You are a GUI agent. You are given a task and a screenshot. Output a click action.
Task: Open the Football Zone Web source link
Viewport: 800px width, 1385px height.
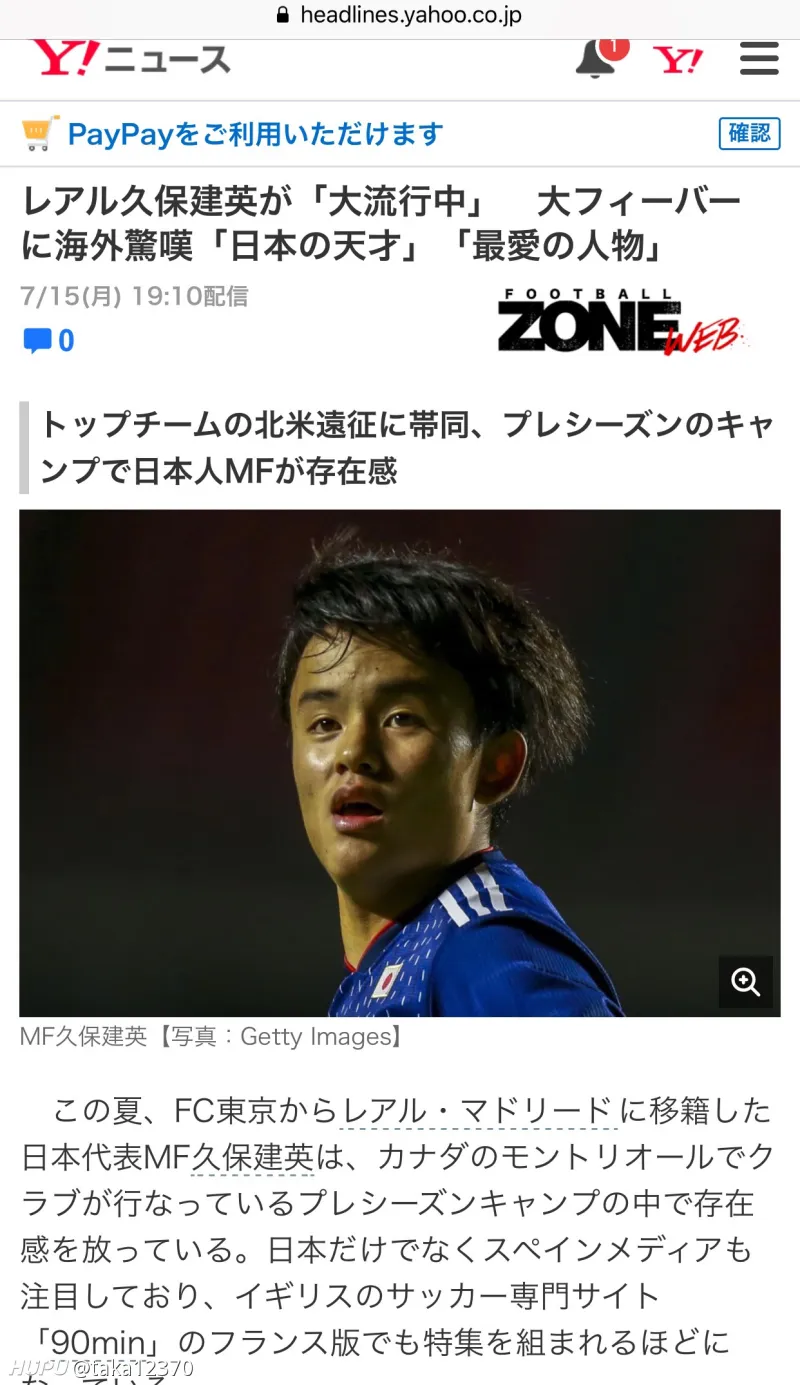pyautogui.click(x=620, y=322)
